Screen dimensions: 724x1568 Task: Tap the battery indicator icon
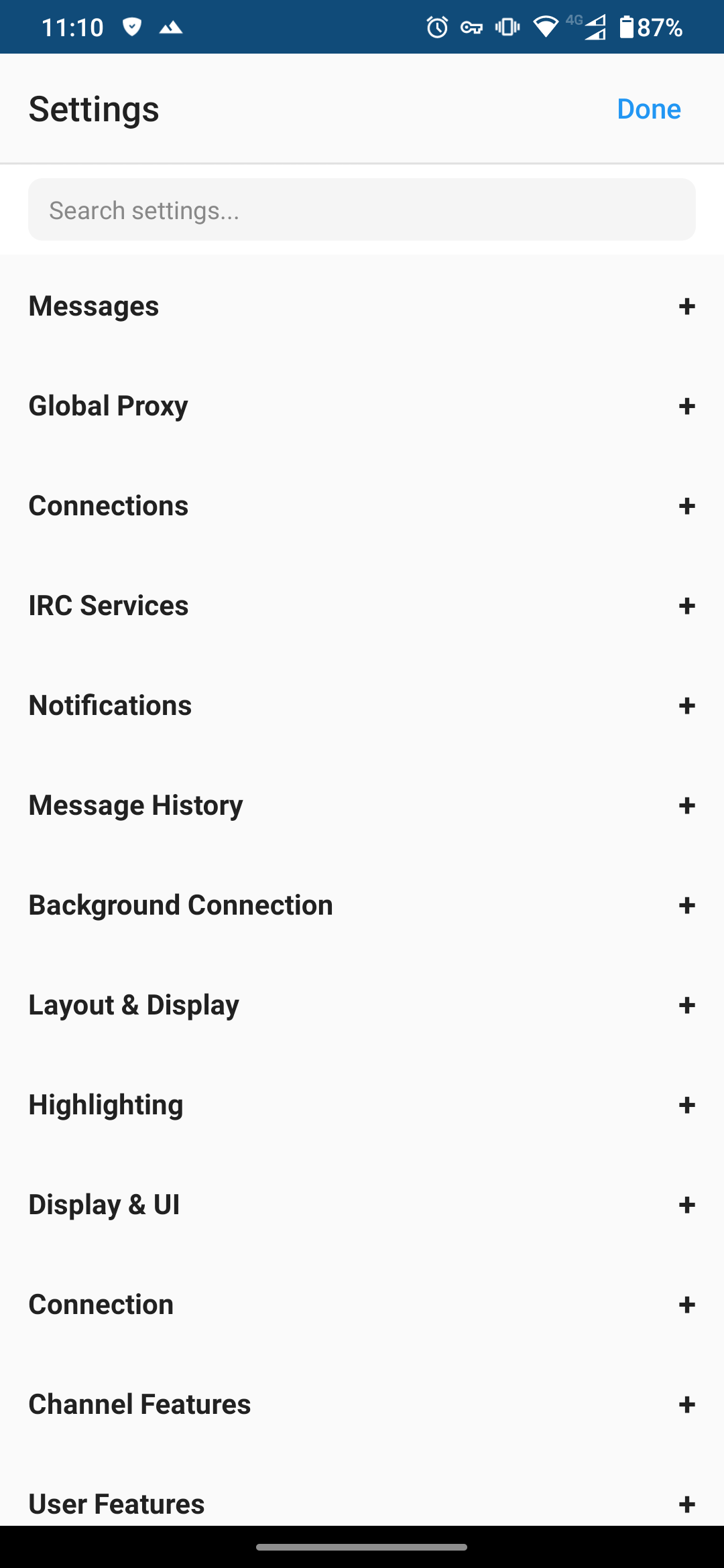click(629, 27)
